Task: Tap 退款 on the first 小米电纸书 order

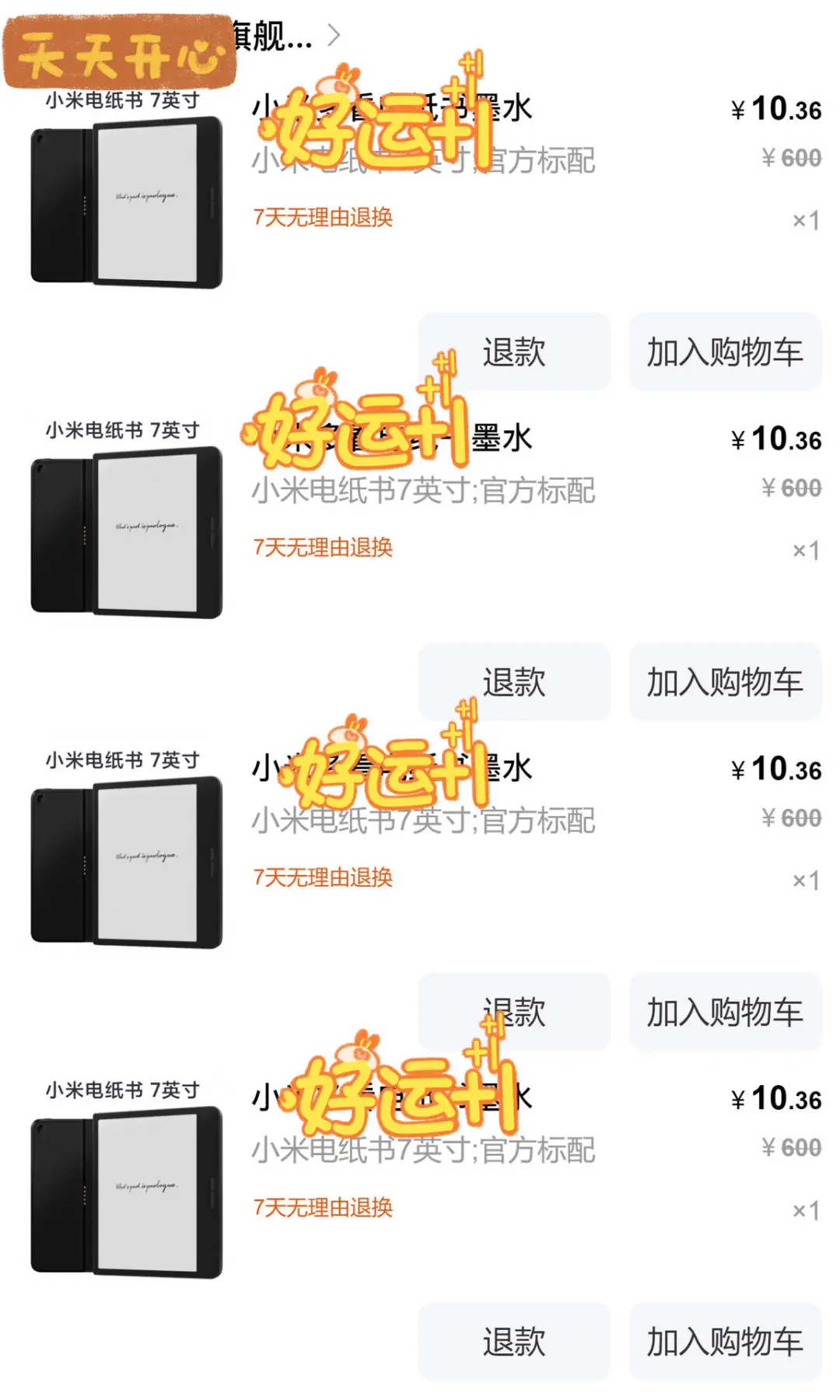Action: click(x=514, y=352)
